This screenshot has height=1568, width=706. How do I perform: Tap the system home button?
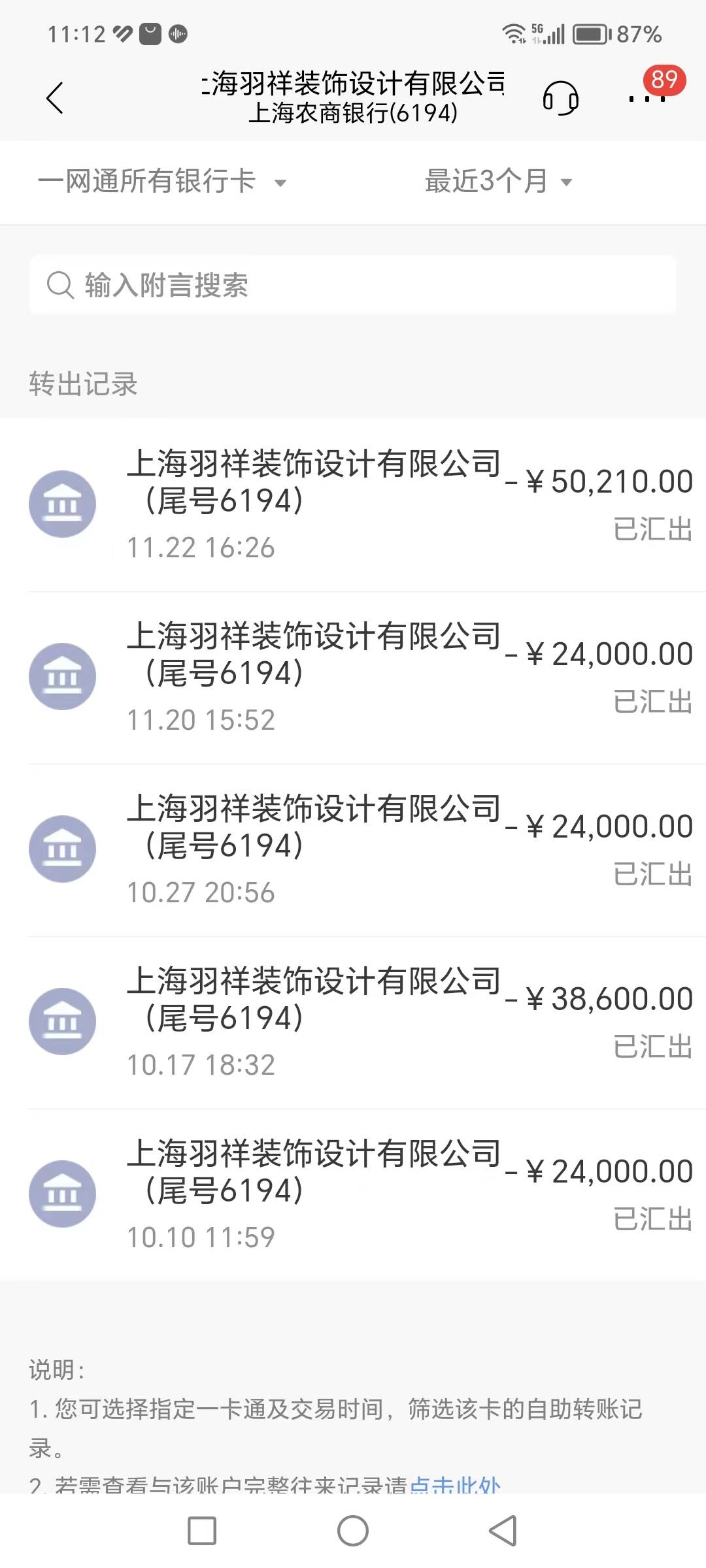click(x=353, y=1531)
